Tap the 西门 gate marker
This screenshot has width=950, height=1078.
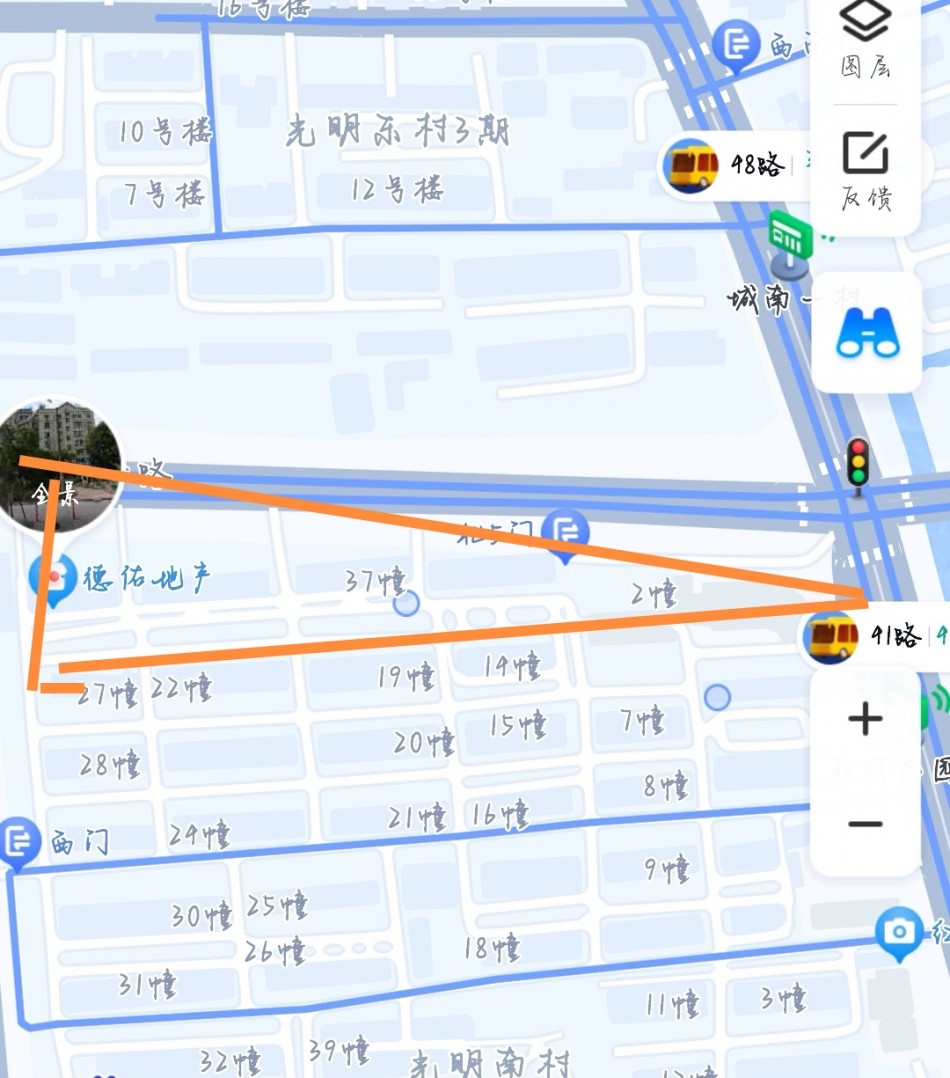[x=19, y=842]
